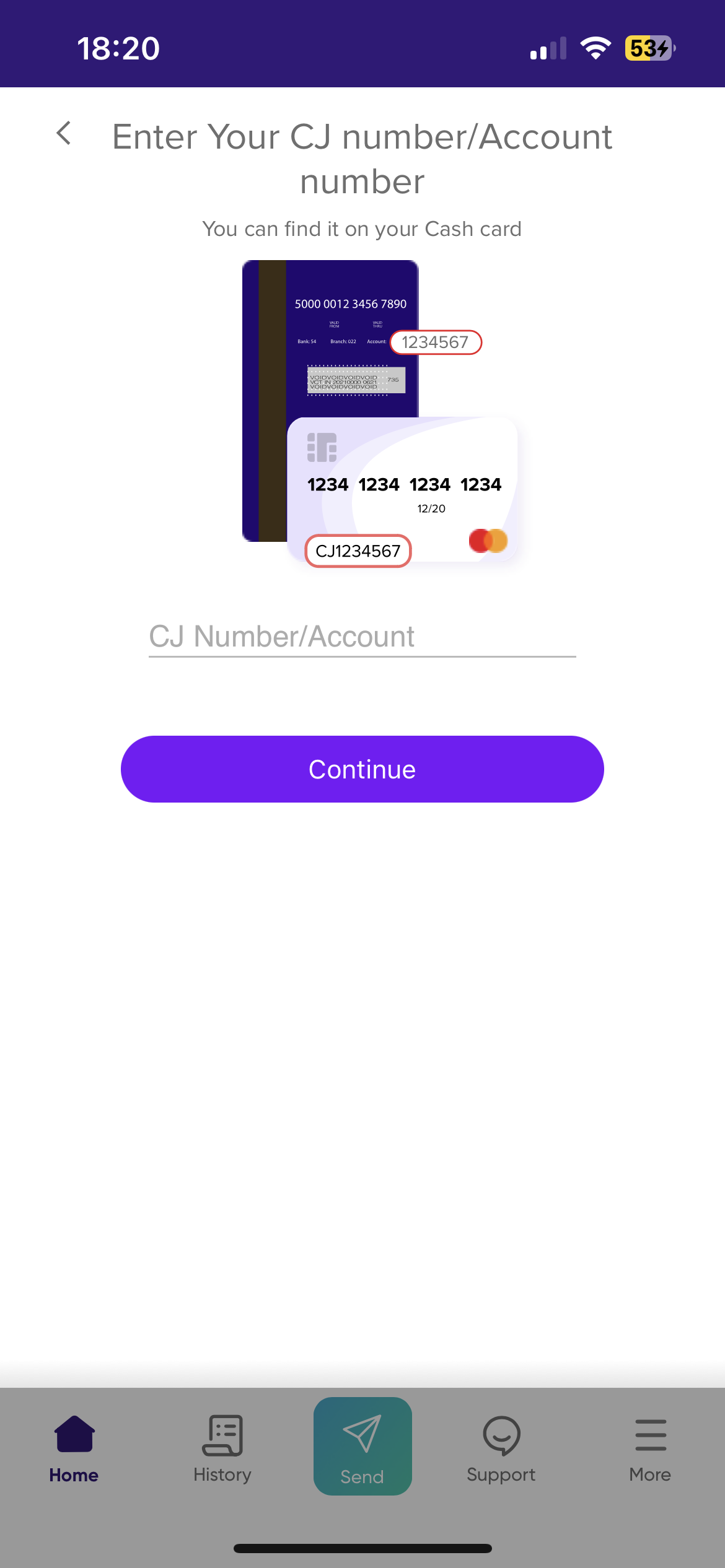Go back using the top-left arrow
The image size is (725, 1568).
coord(64,133)
